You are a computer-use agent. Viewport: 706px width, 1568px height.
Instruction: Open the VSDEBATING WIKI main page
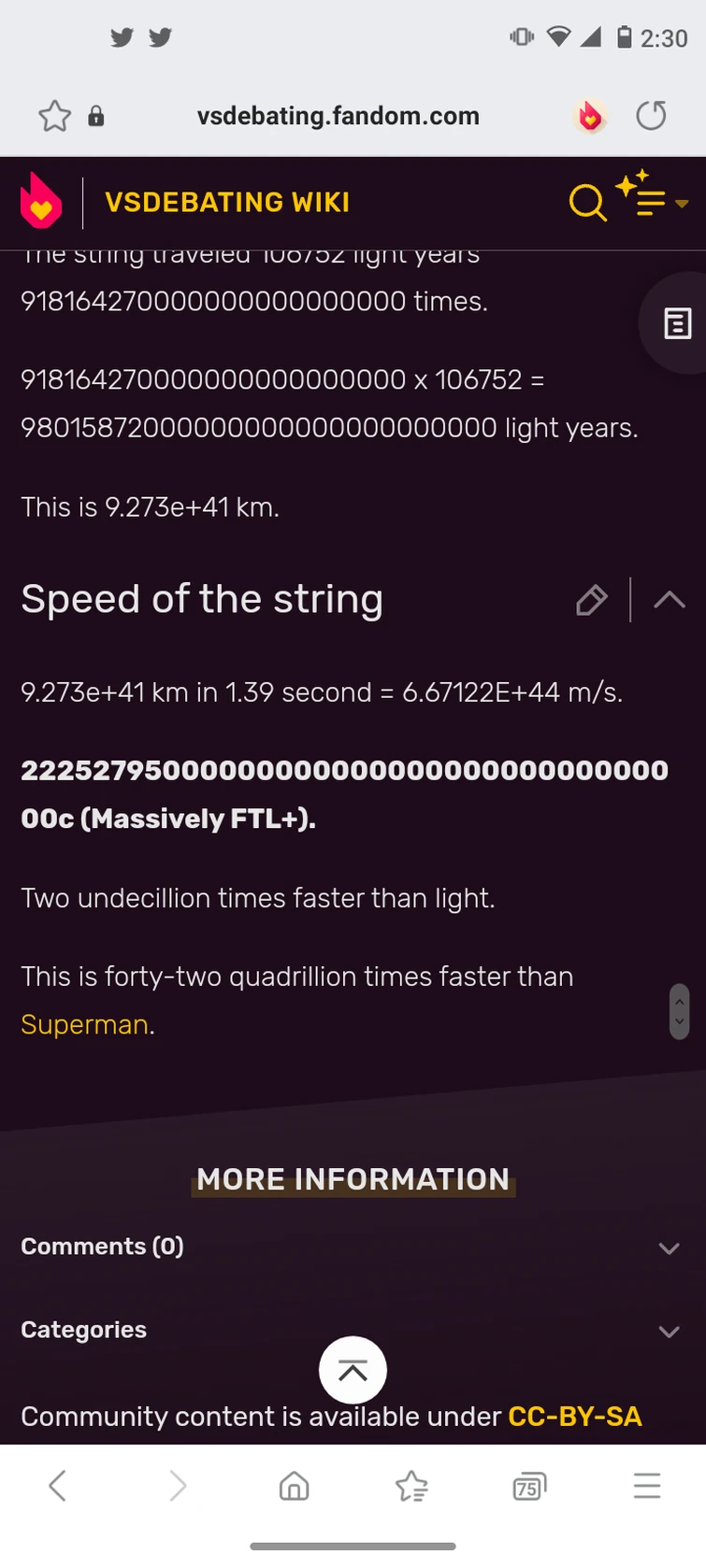pyautogui.click(x=227, y=202)
